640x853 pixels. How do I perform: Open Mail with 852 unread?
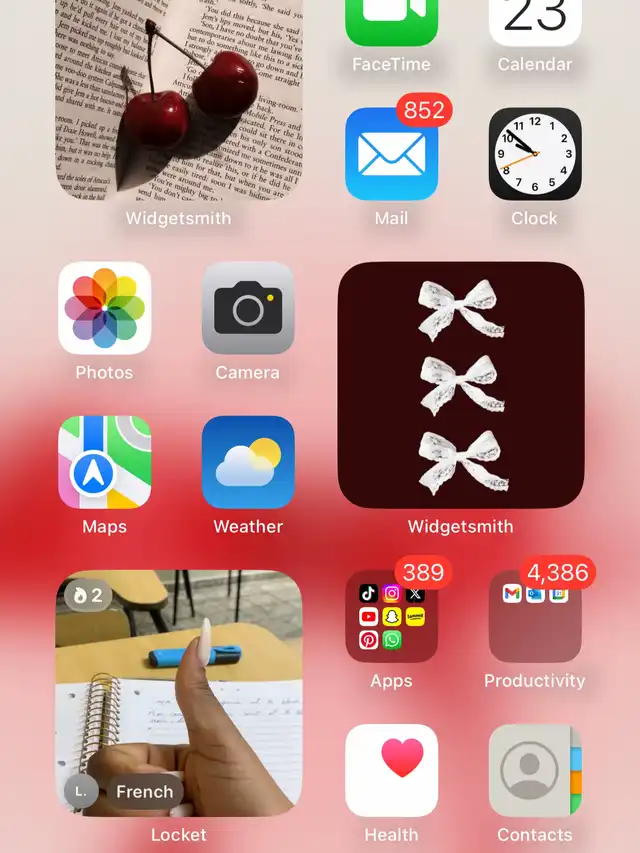pyautogui.click(x=391, y=154)
